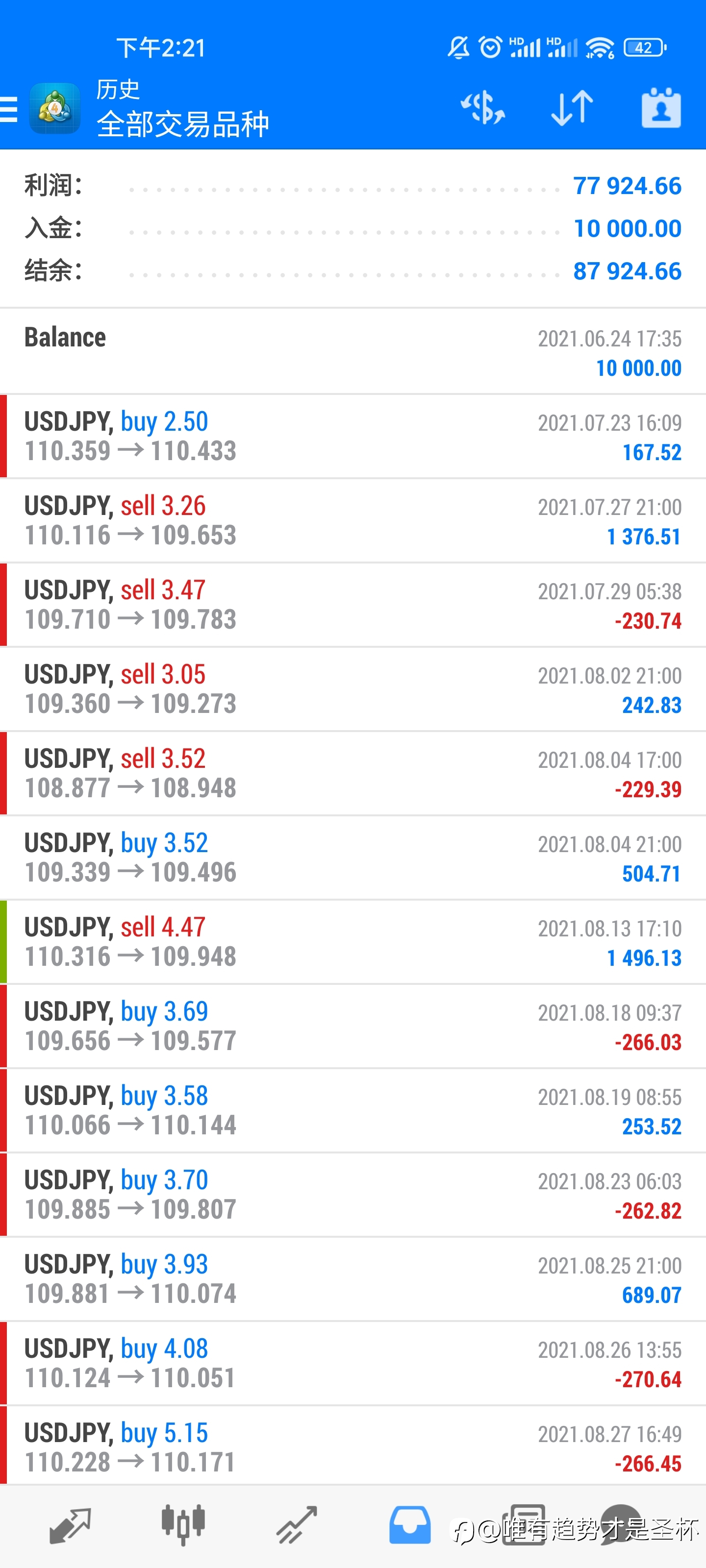This screenshot has height=1568, width=706.
Task: Open the calendar period selector
Action: pyautogui.click(x=661, y=108)
